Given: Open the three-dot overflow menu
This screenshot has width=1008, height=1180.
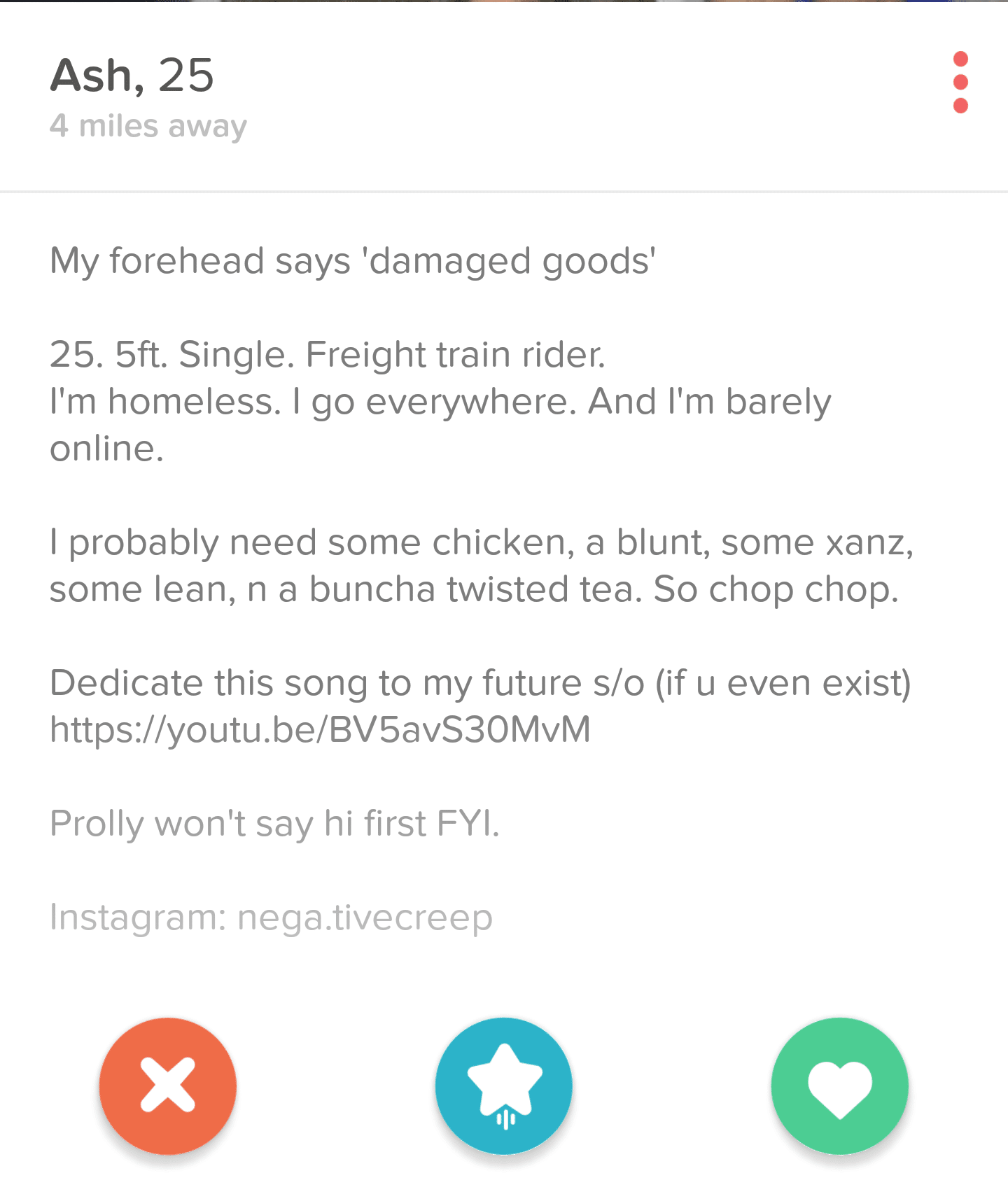Looking at the screenshot, I should (x=960, y=82).
